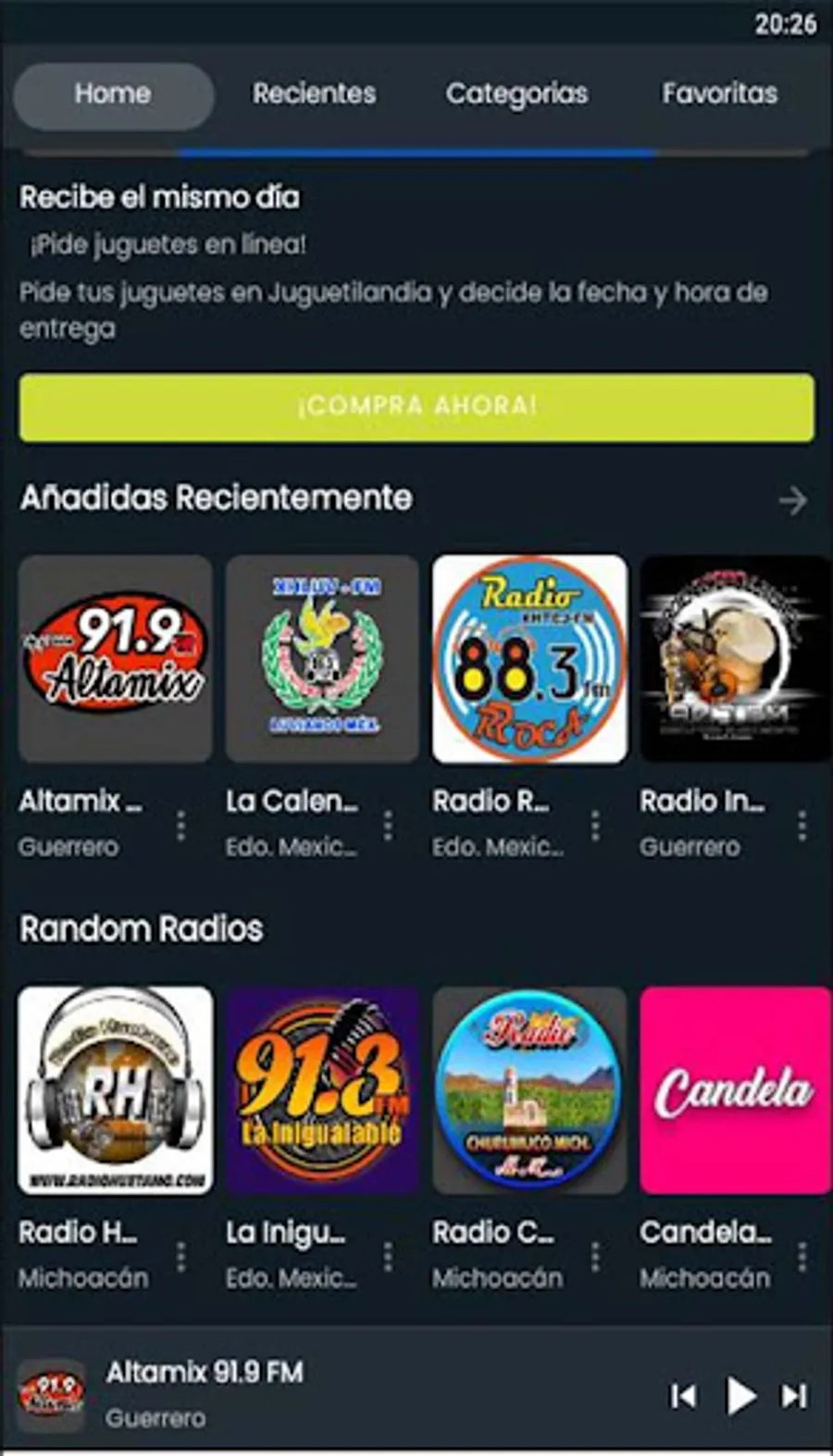The height and width of the screenshot is (1456, 833).
Task: Open options menu for Altamix station
Action: click(x=181, y=825)
